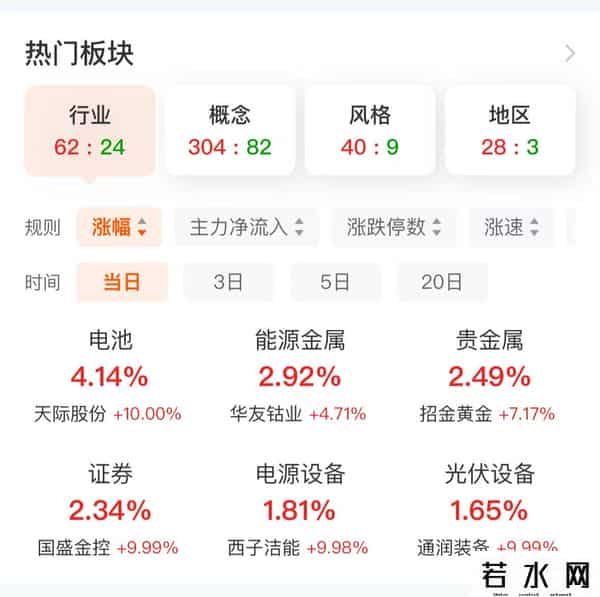Screen dimensions: 600x597
Task: Switch to the 概念 tab
Action: pos(230,131)
